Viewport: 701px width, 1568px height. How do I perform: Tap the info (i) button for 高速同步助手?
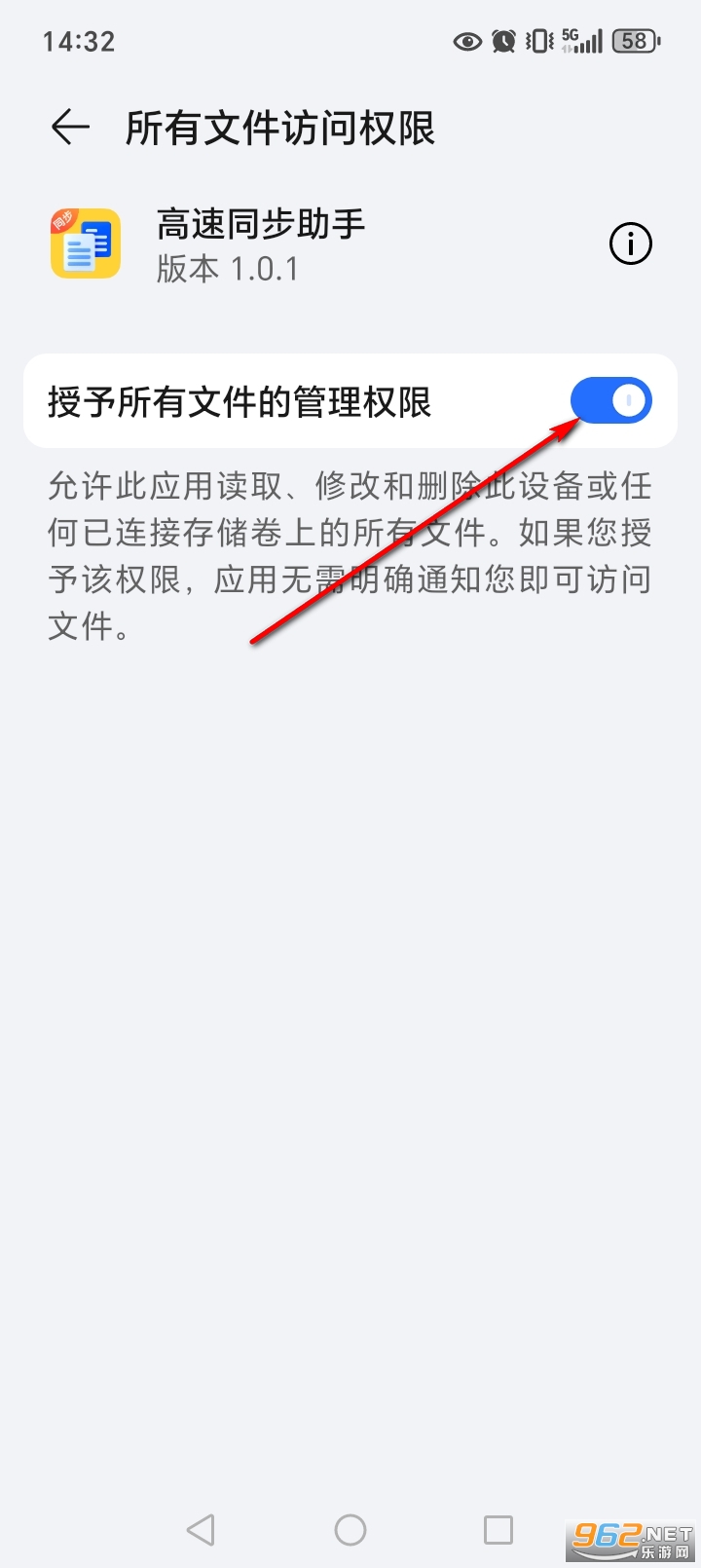point(630,243)
